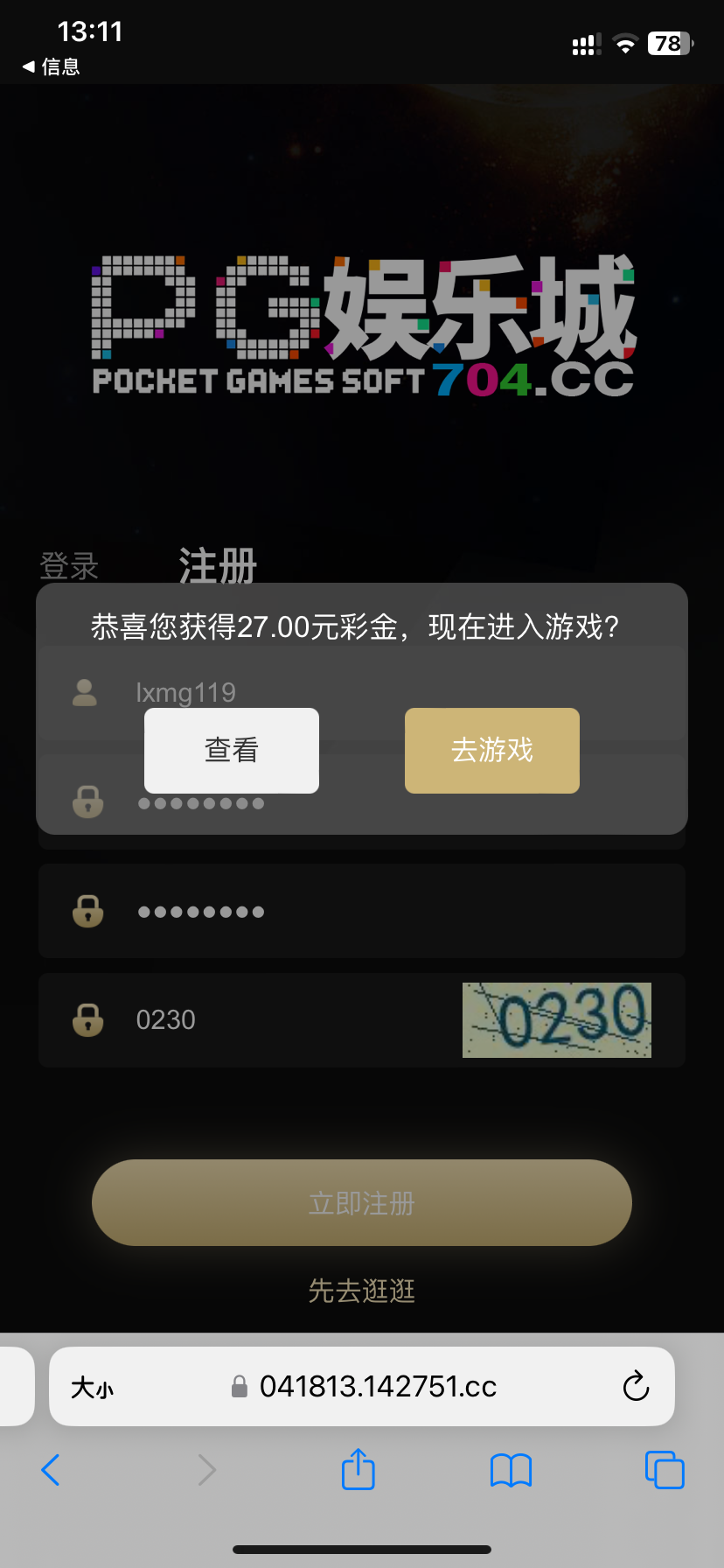This screenshot has height=1568, width=724.
Task: Tap the 查看 button in the dialog
Action: click(x=232, y=750)
